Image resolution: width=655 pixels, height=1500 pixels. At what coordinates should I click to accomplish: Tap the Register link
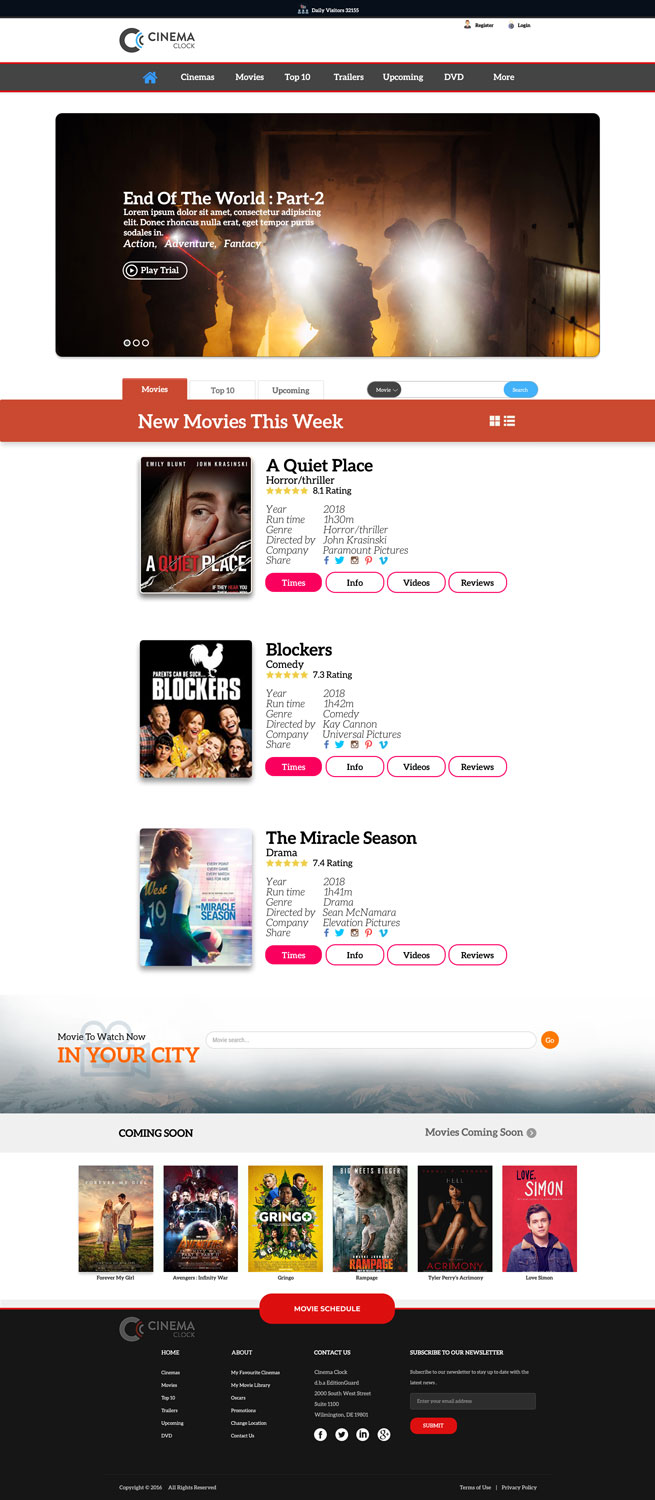[483, 25]
